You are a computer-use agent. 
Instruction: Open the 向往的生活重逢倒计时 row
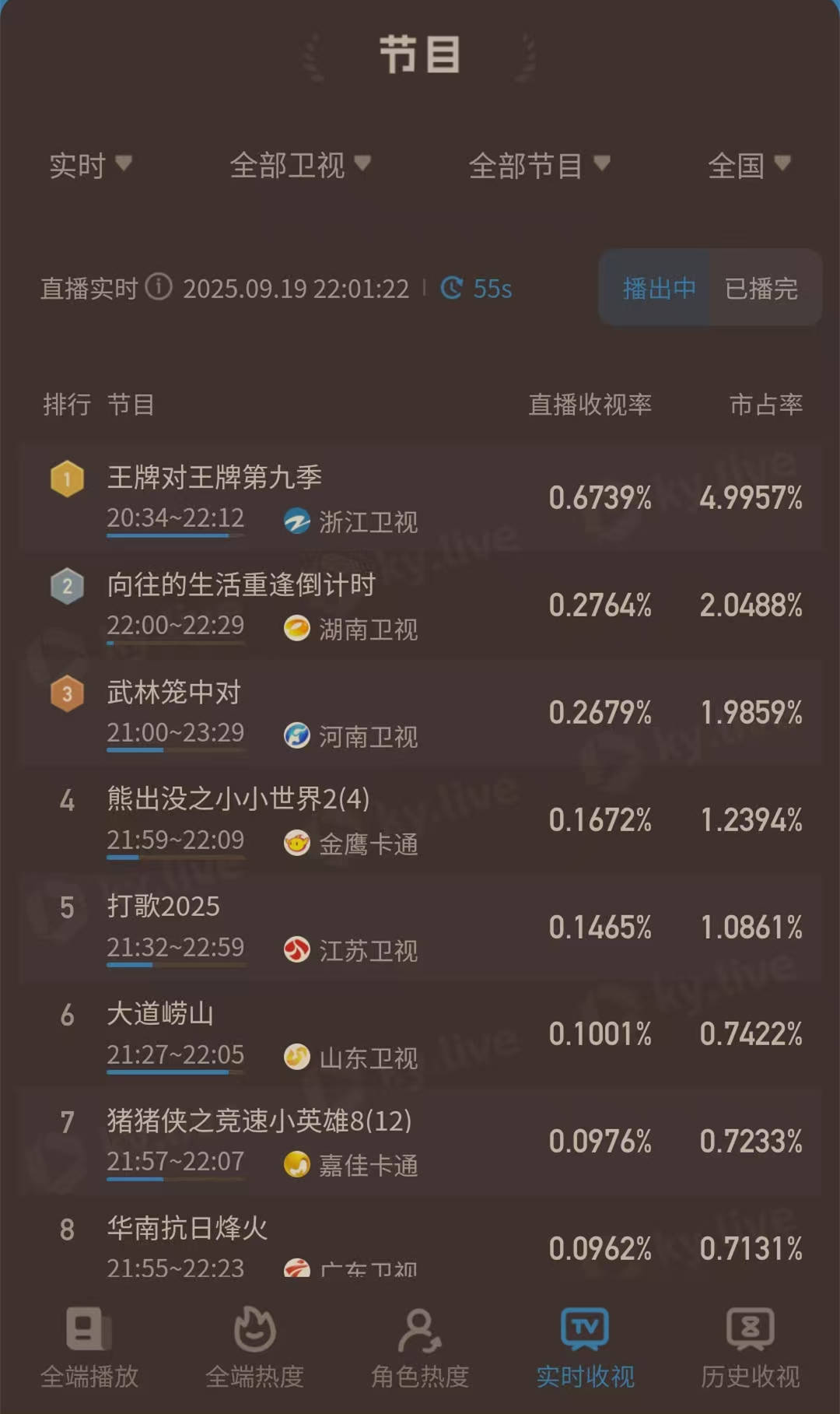coord(420,605)
